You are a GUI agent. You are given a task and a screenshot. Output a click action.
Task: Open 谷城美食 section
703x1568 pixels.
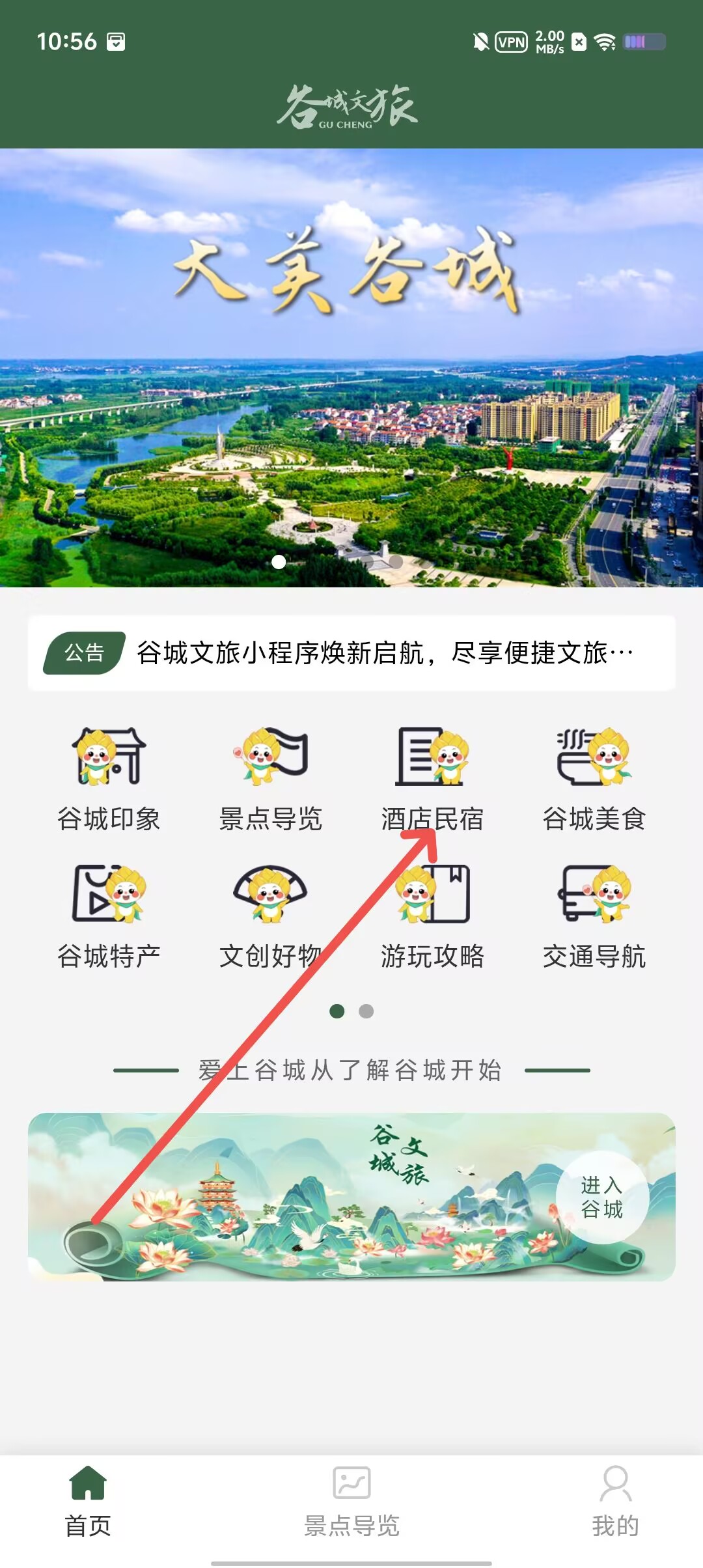point(594,779)
